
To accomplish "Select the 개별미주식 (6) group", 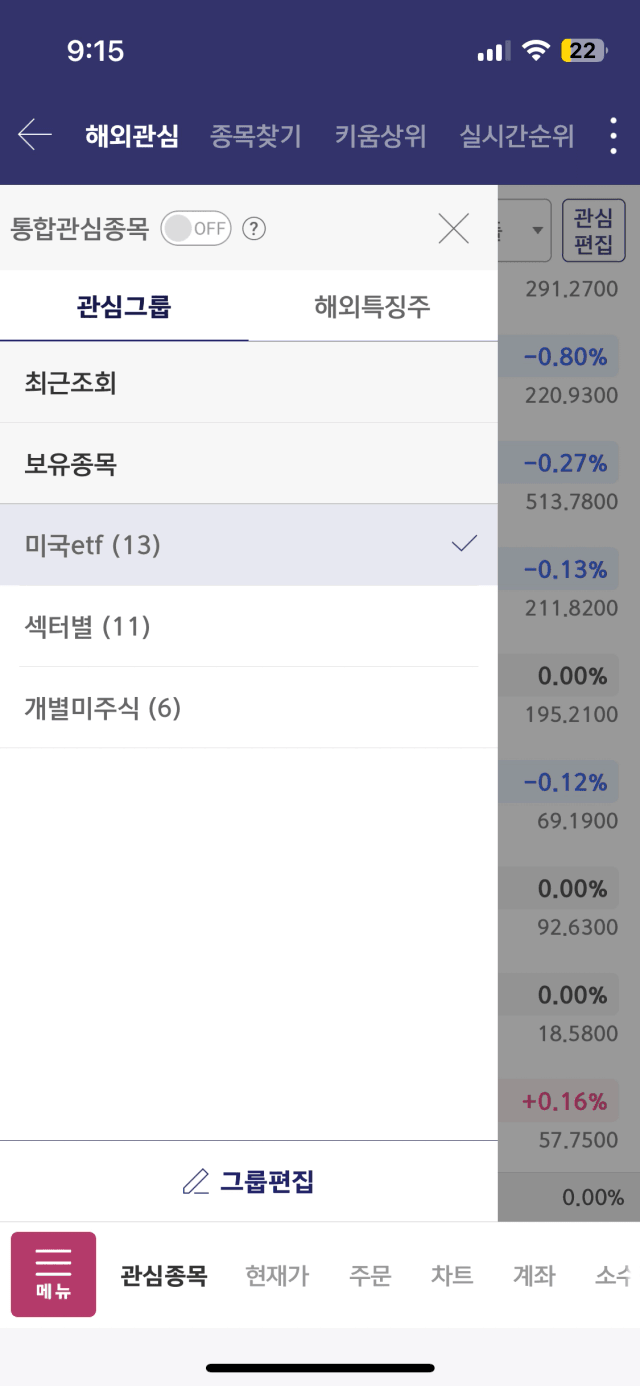I will (x=248, y=708).
